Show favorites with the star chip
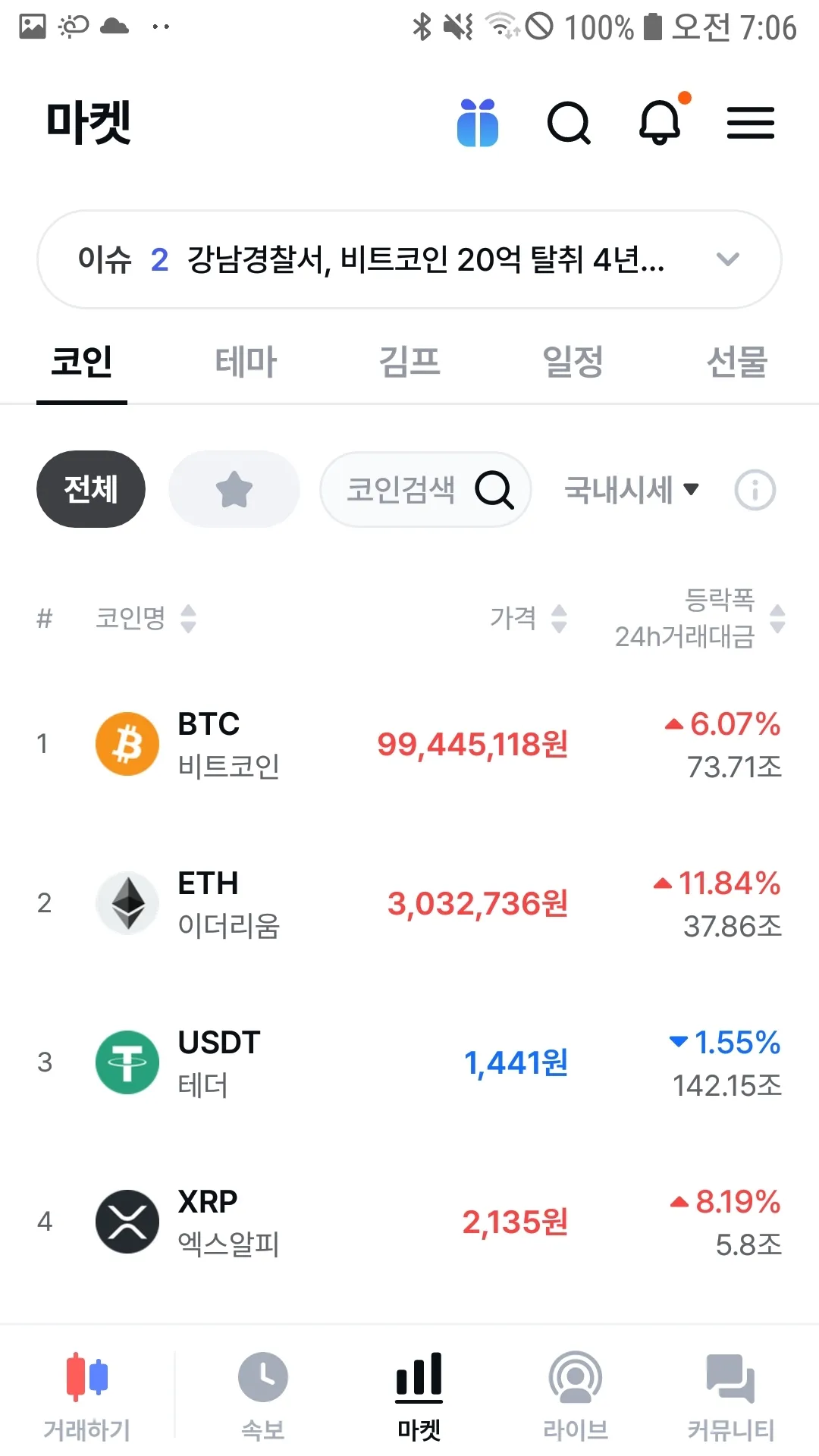819x1456 pixels. click(234, 489)
